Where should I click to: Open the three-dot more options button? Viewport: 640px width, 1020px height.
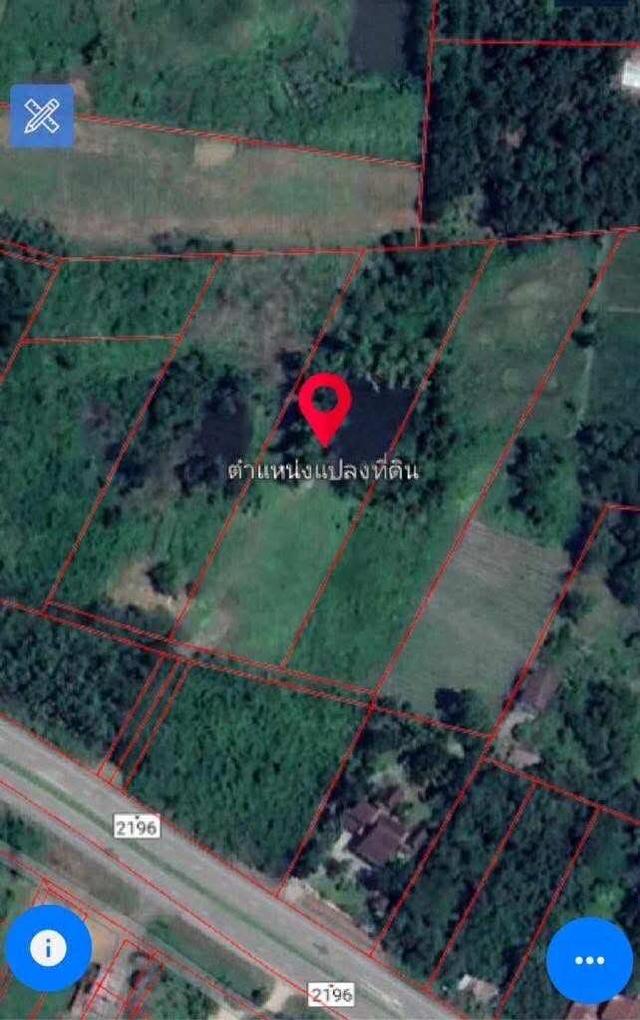[589, 960]
